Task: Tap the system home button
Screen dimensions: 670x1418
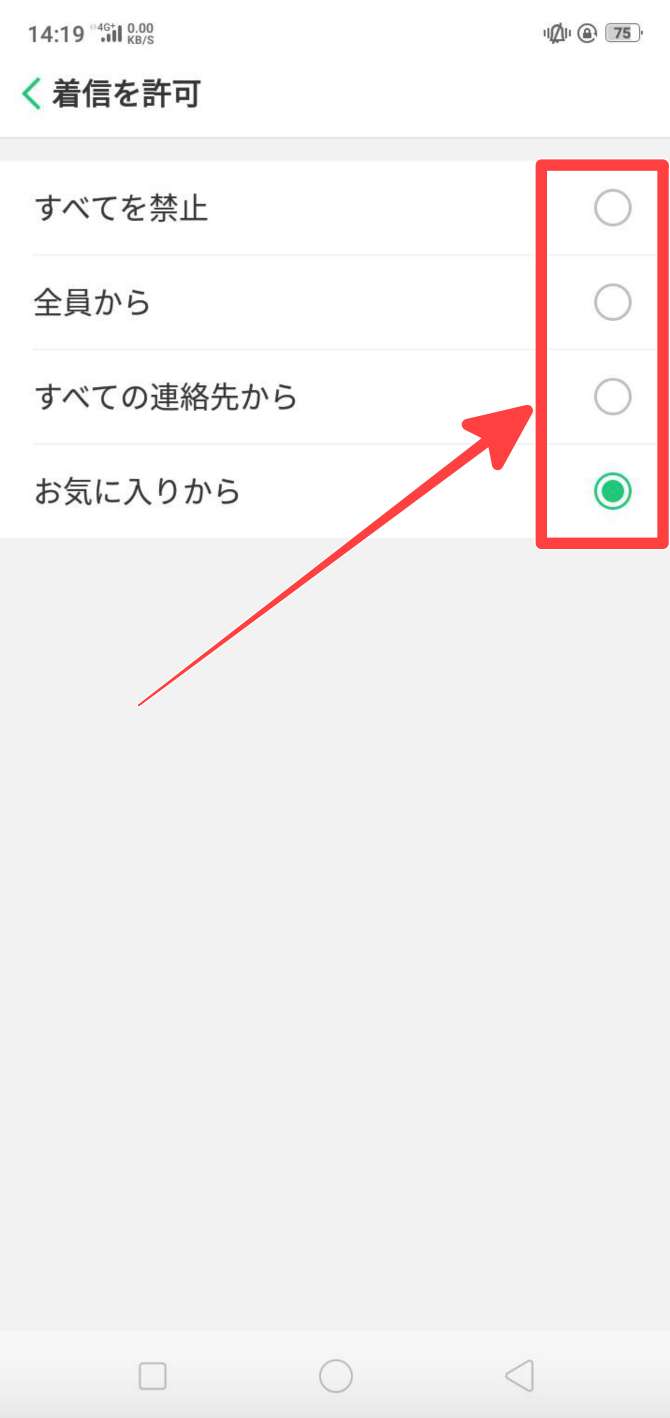Action: coord(335,1376)
